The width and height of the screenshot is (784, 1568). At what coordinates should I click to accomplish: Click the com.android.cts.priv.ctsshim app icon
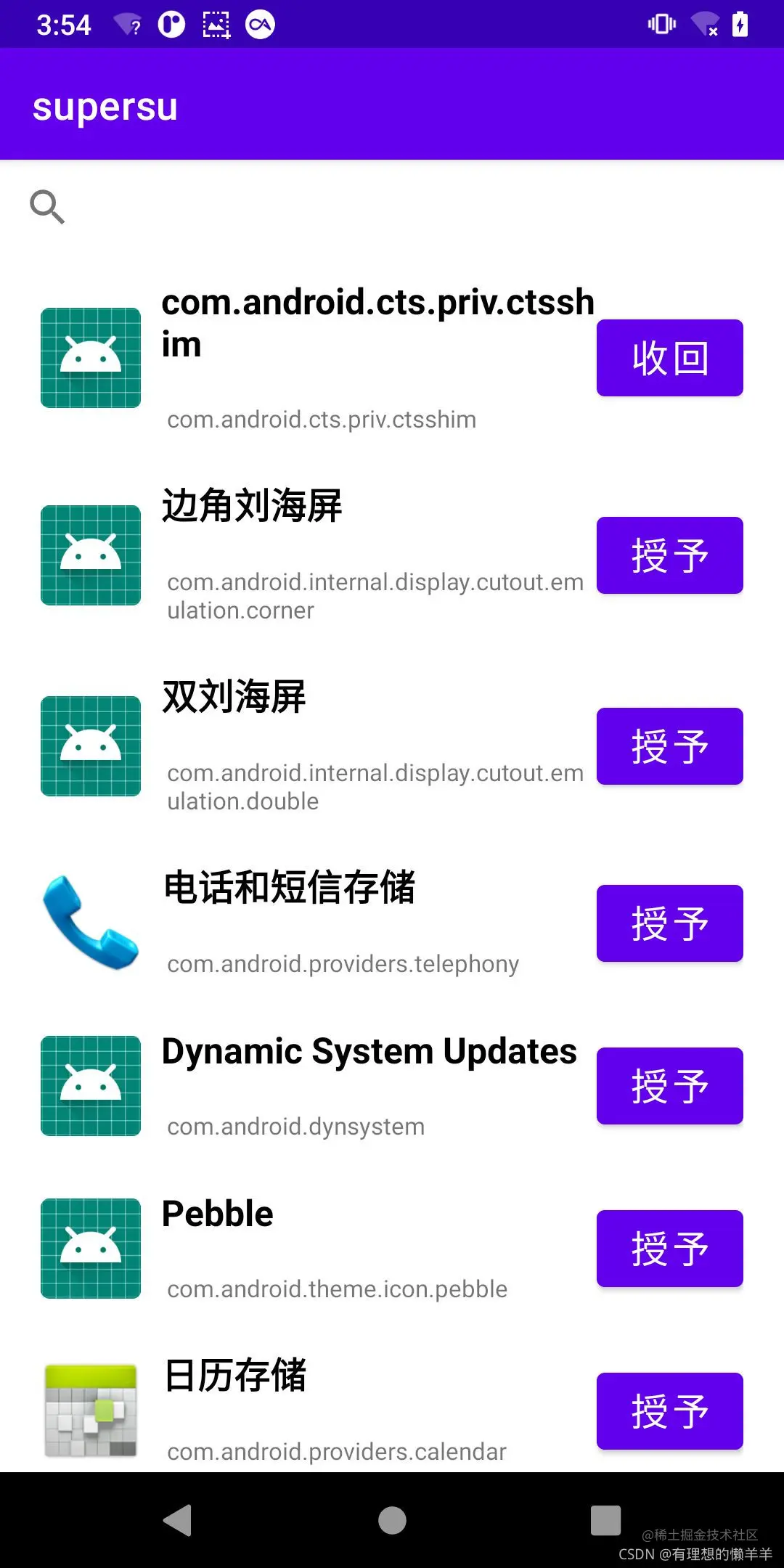90,357
